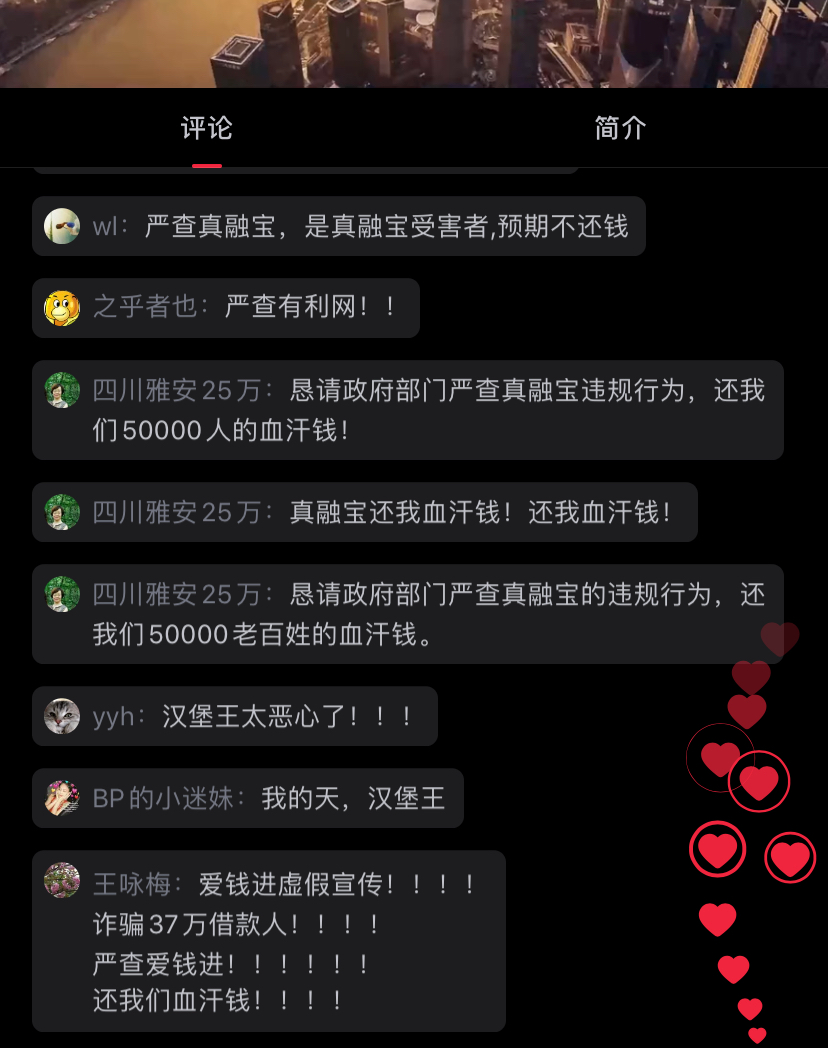Screen dimensions: 828x1048
Task: View 王咏梅's avatar image
Action: [62, 882]
